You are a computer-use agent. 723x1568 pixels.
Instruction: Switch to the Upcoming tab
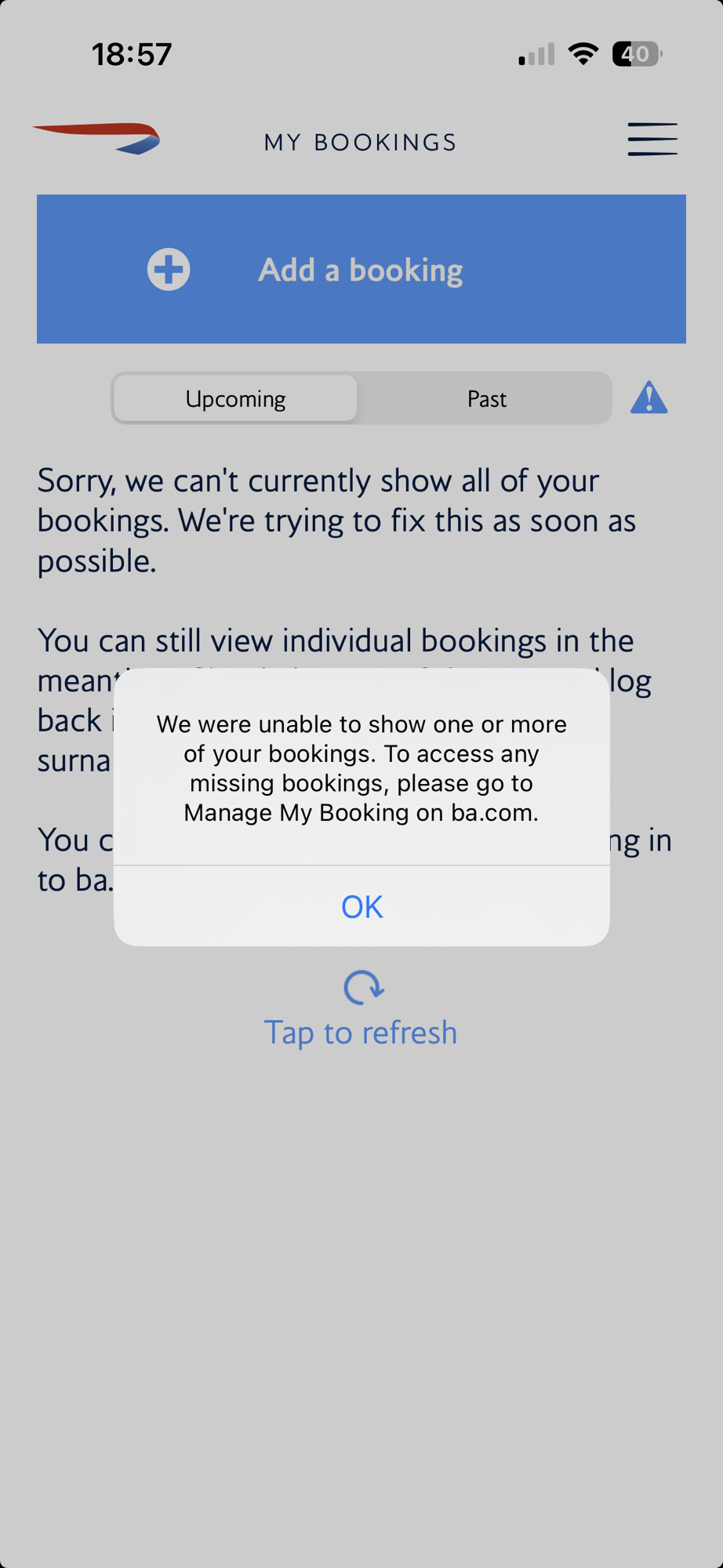(235, 398)
